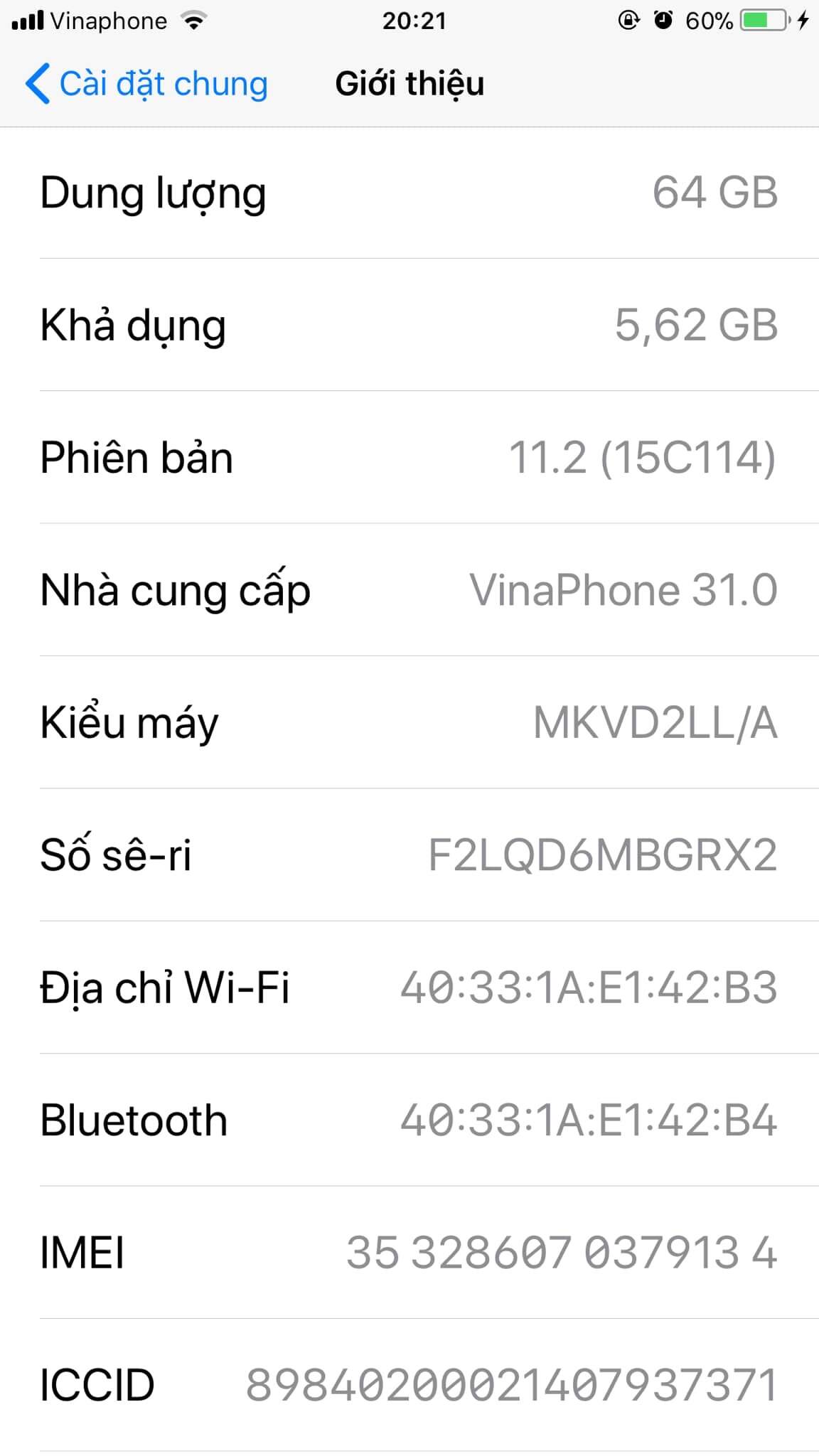Tap the Vinaphone carrier label

pyautogui.click(x=108, y=20)
